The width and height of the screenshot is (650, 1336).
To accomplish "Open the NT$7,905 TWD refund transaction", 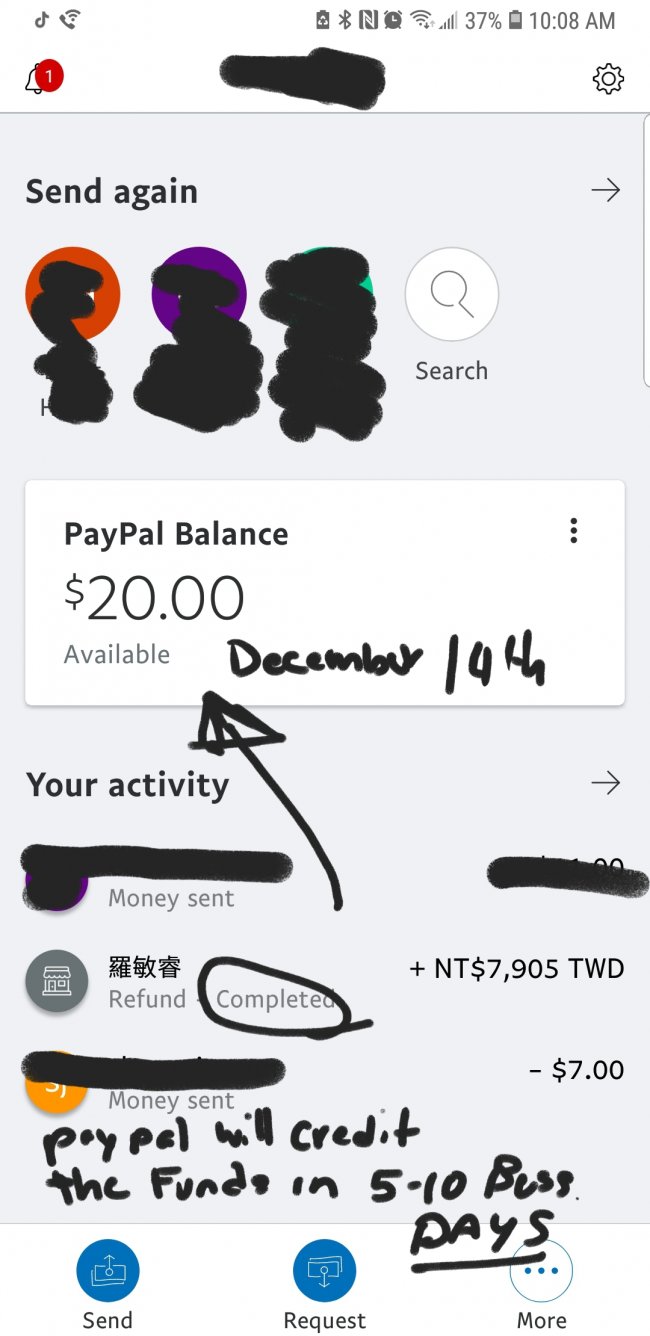I will point(324,982).
